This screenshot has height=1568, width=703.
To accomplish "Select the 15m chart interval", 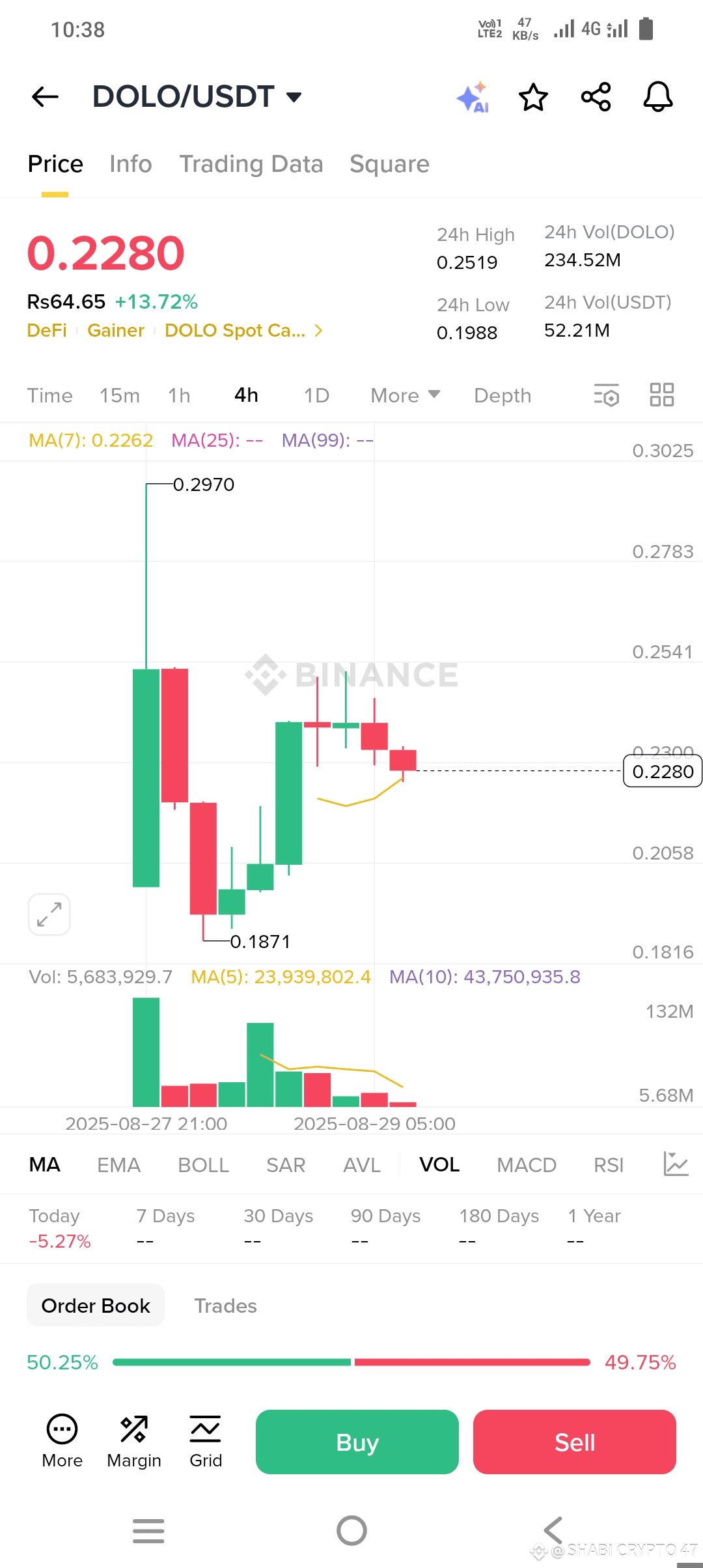I will [x=120, y=395].
